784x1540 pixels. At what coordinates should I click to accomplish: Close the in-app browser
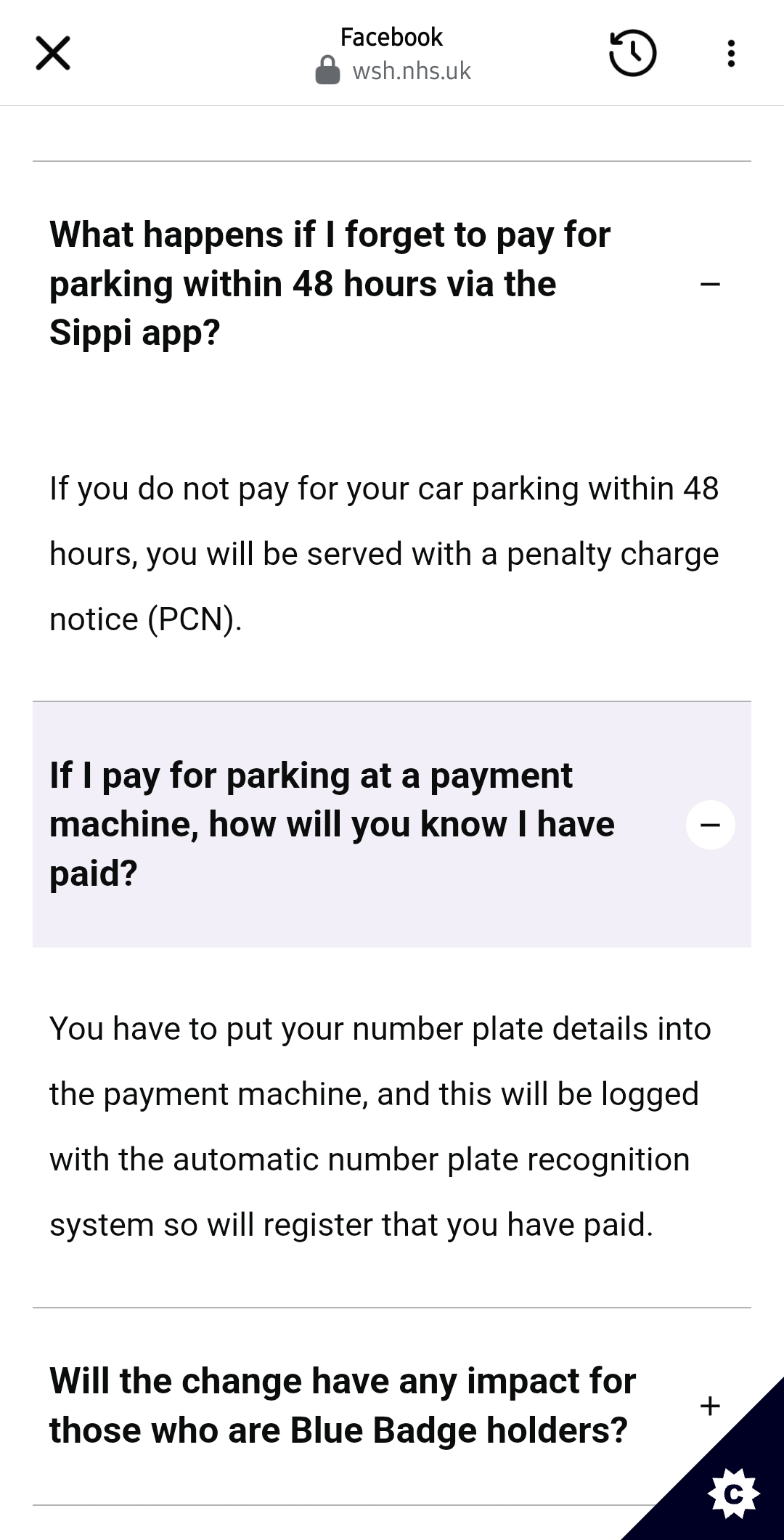tap(53, 54)
